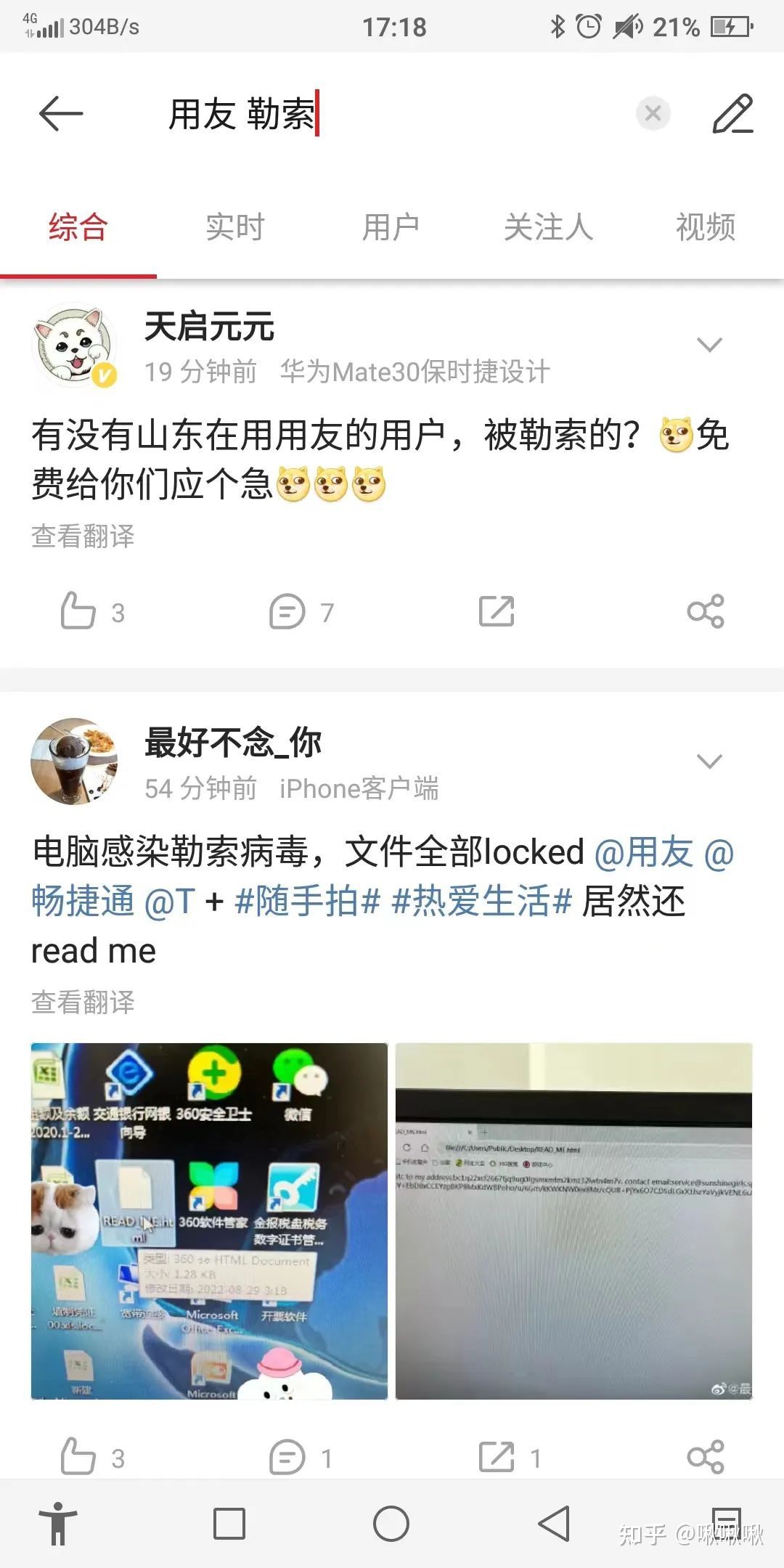Tap the system home circle button

pyautogui.click(x=391, y=1523)
